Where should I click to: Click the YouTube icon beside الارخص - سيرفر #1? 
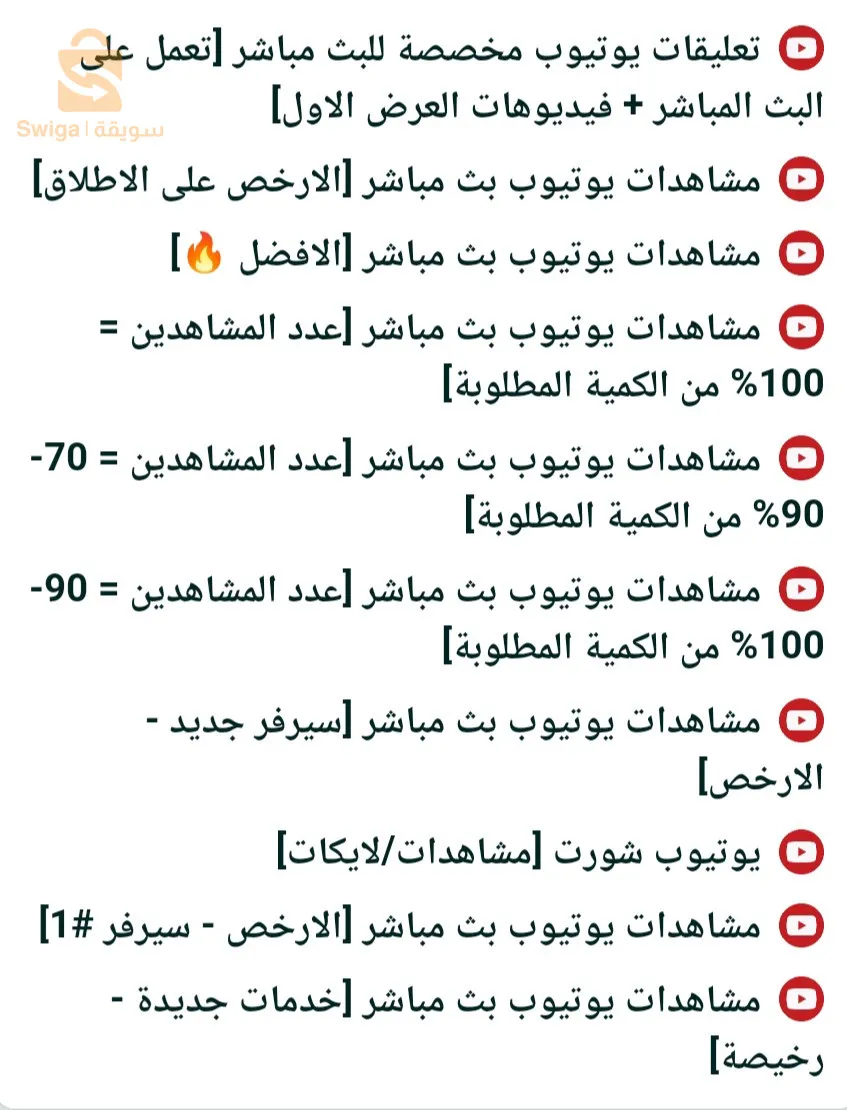(x=802, y=925)
